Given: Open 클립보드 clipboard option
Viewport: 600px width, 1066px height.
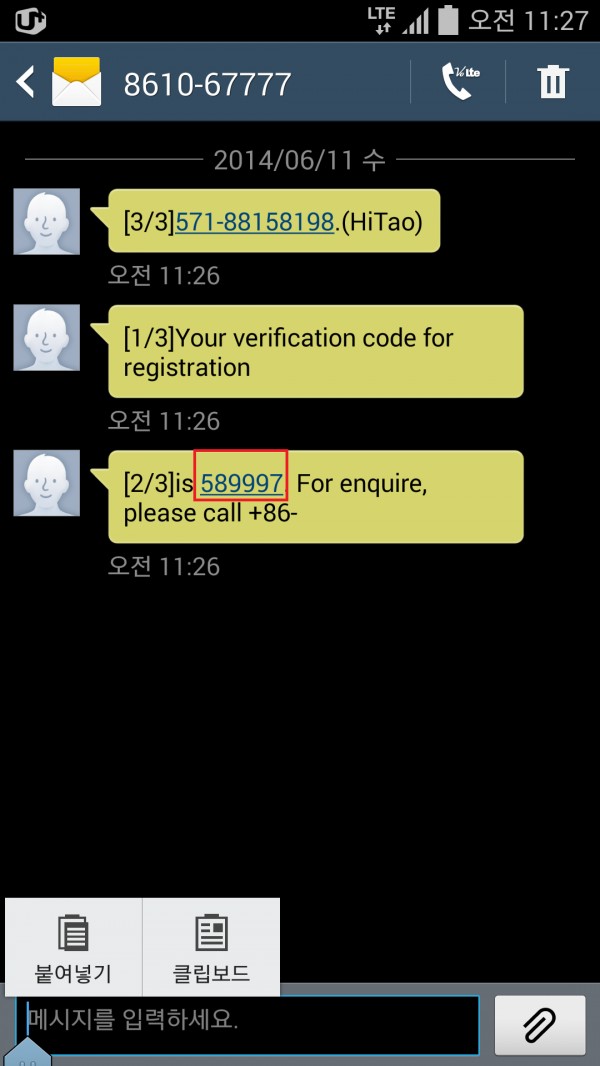Looking at the screenshot, I should pyautogui.click(x=211, y=947).
